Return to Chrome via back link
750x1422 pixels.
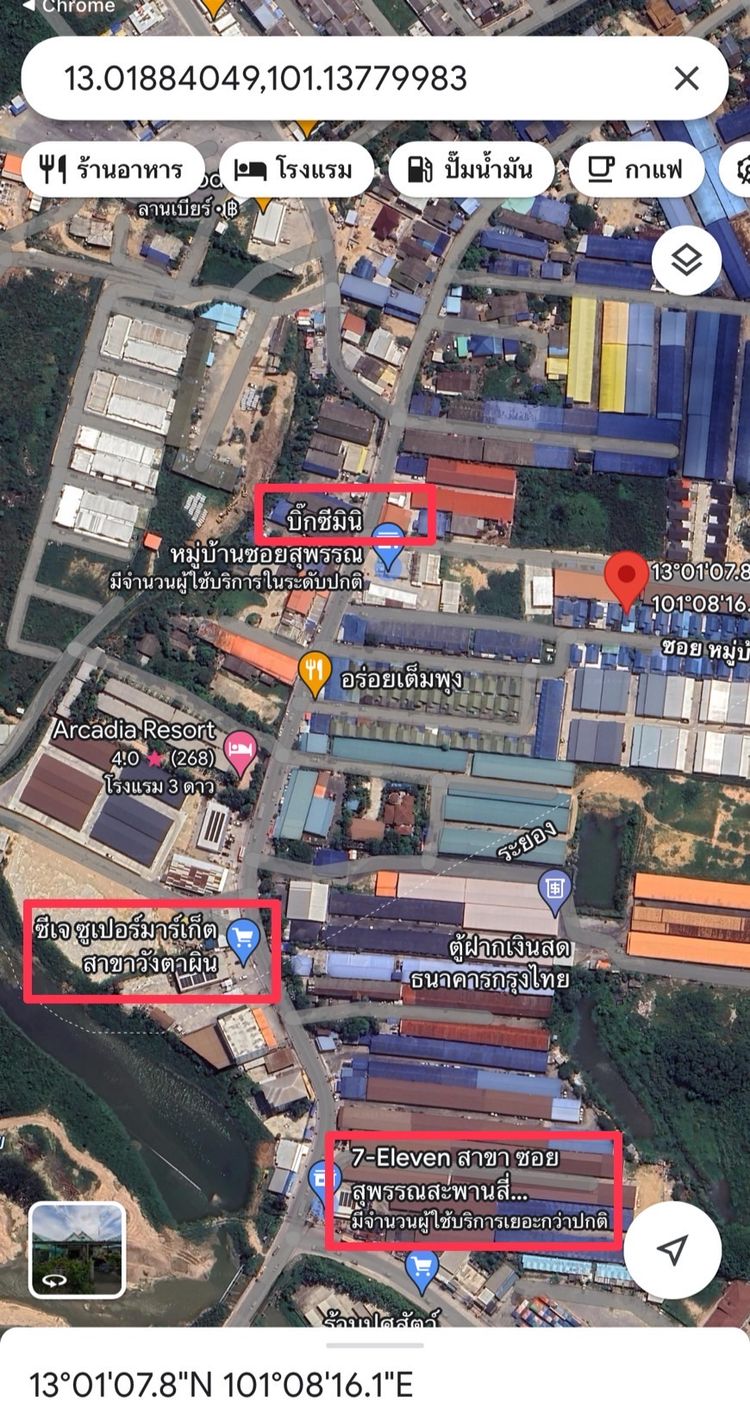pyautogui.click(x=68, y=7)
